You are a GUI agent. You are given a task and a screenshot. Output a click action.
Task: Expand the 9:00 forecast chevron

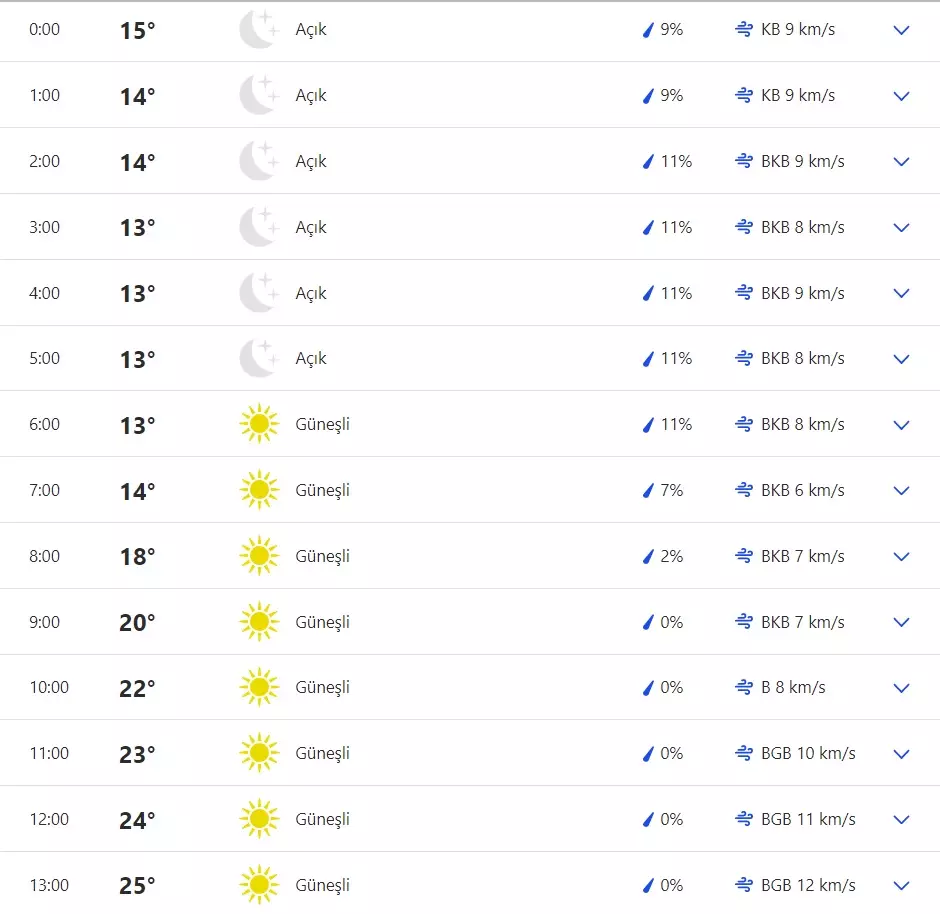(x=901, y=622)
